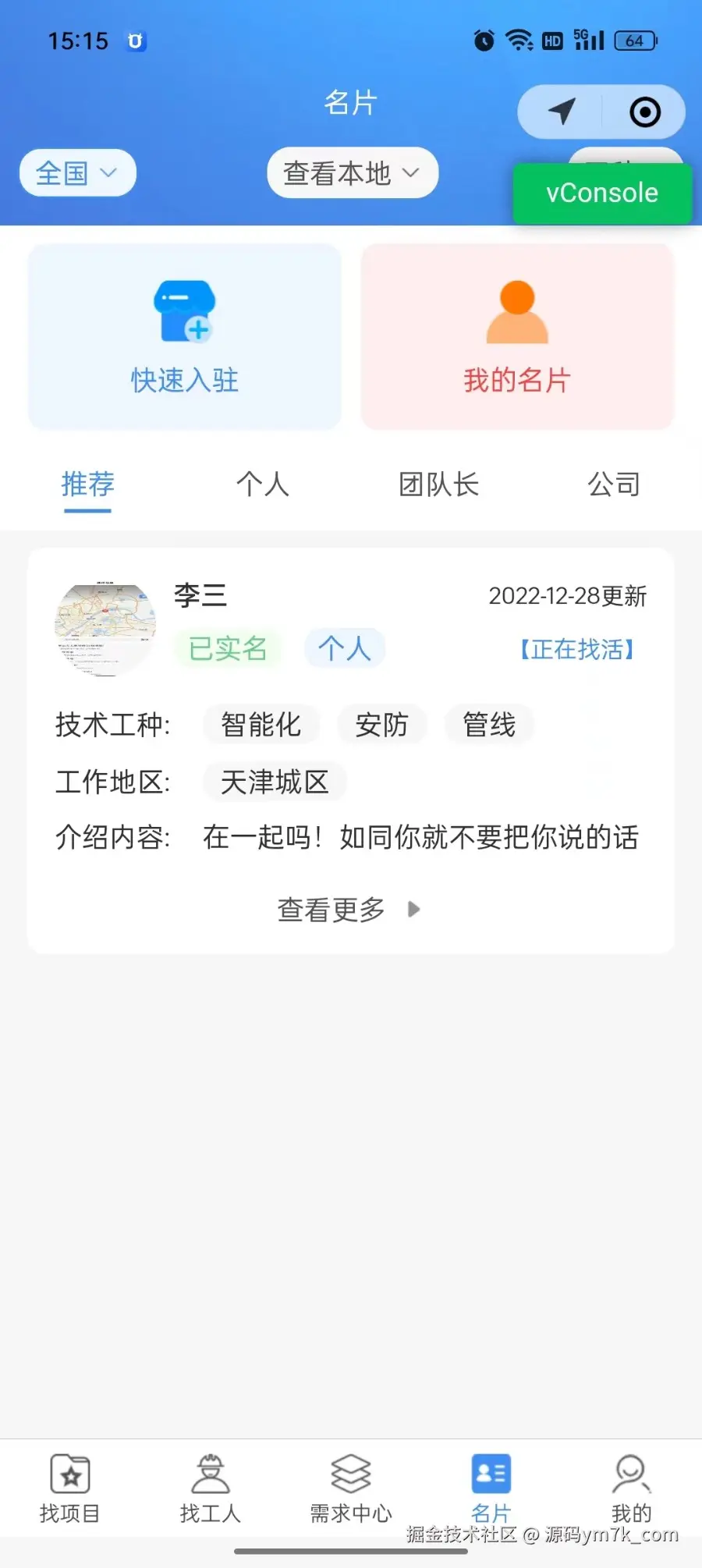Viewport: 702px width, 1568px height.
Task: Switch to the 团队长 tab
Action: (438, 484)
